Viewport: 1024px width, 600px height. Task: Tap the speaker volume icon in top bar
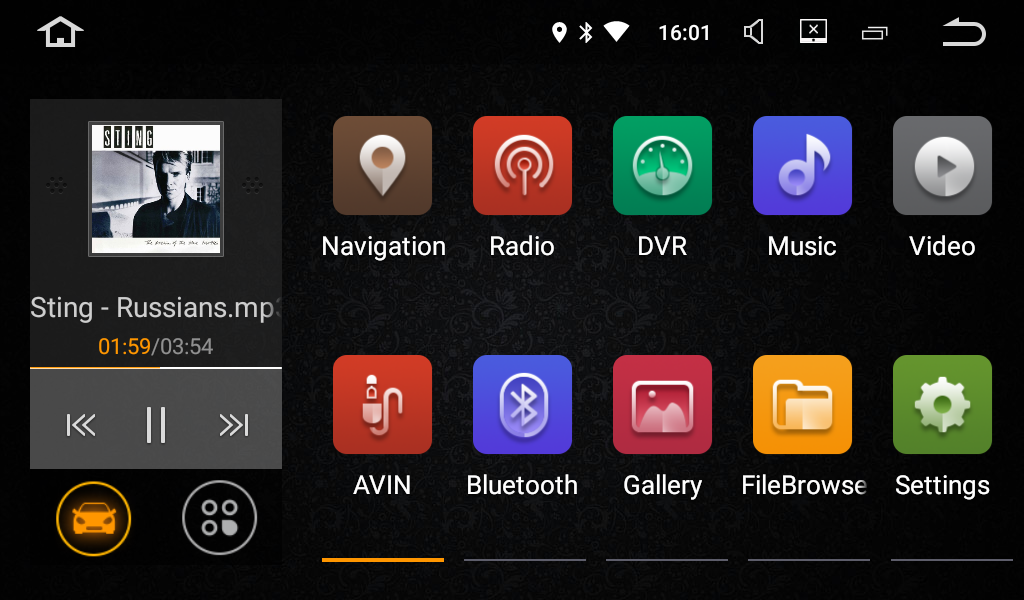click(754, 33)
